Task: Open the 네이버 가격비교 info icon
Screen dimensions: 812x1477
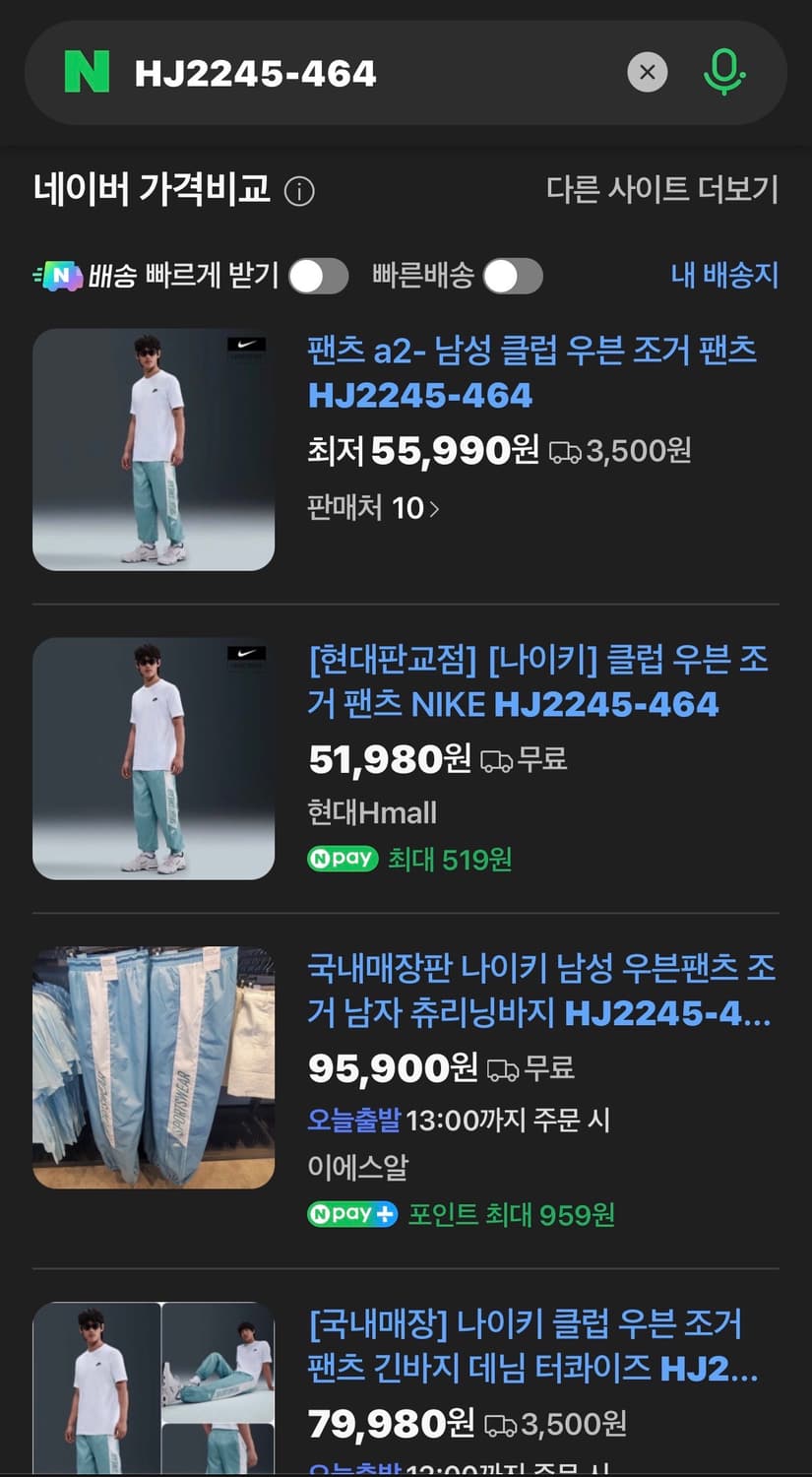Action: [x=300, y=193]
